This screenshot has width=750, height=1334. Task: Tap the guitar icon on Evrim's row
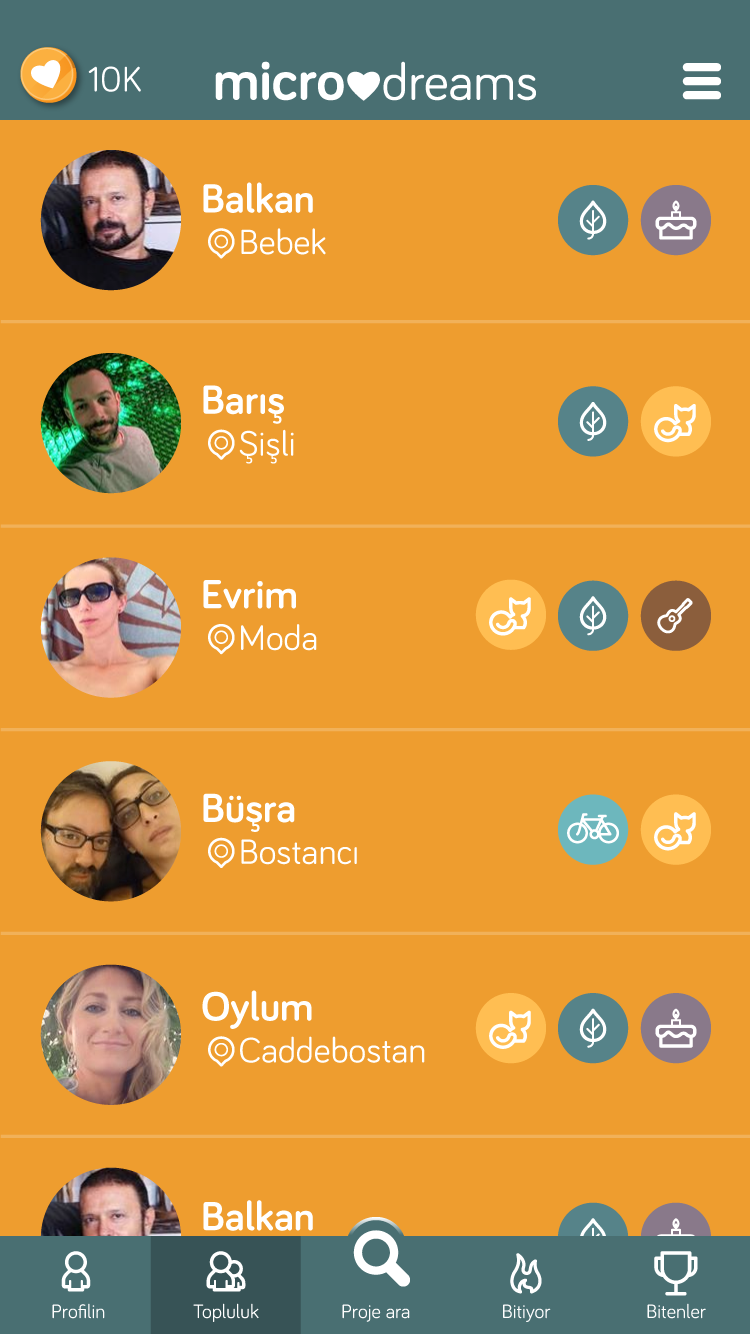pyautogui.click(x=675, y=616)
